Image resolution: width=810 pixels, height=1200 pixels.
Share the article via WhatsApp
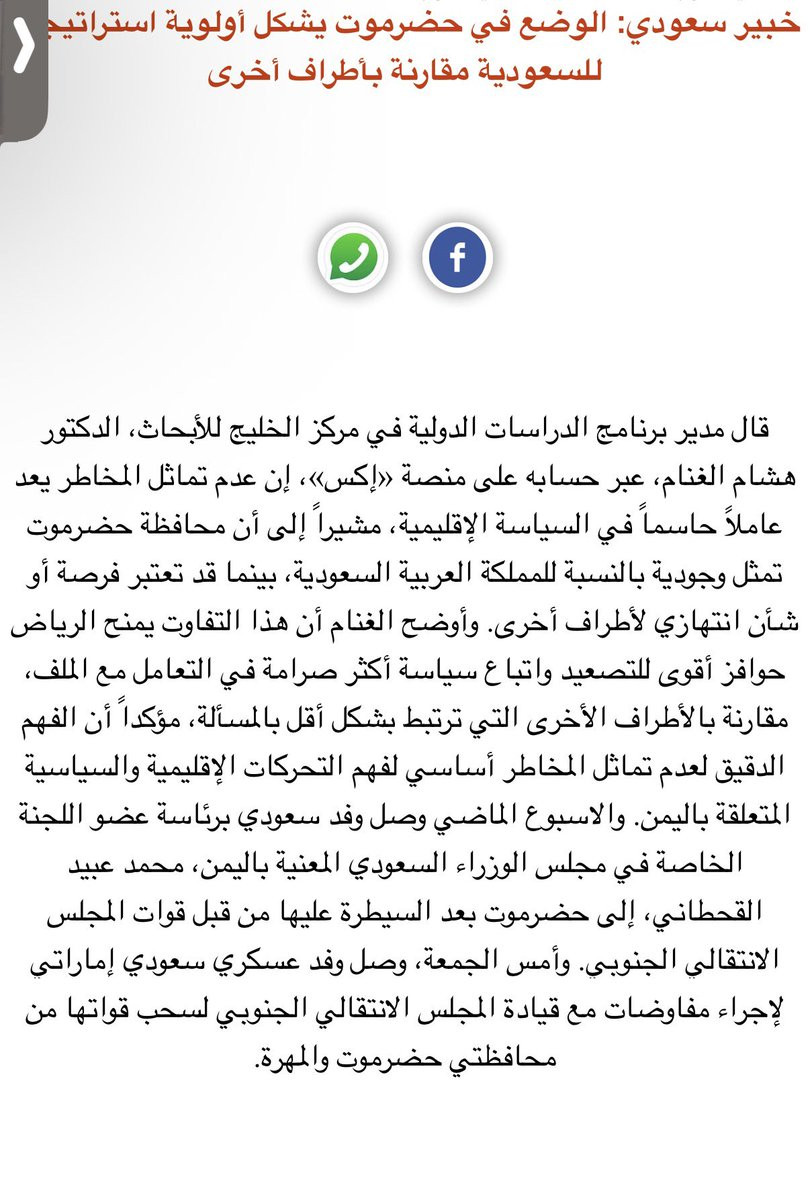pos(353,258)
